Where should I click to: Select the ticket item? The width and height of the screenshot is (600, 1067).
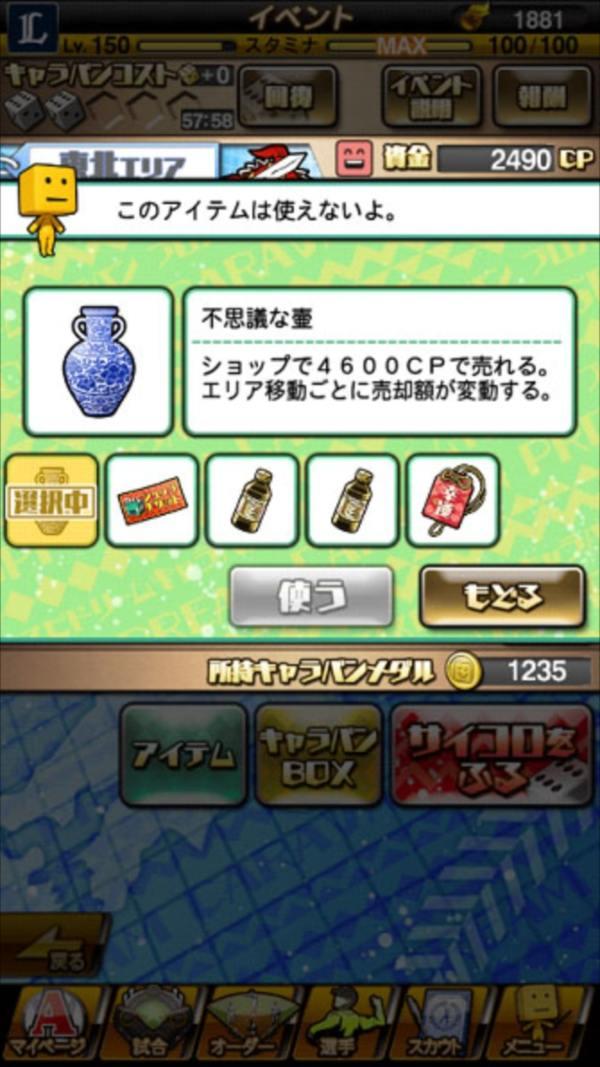pos(151,500)
